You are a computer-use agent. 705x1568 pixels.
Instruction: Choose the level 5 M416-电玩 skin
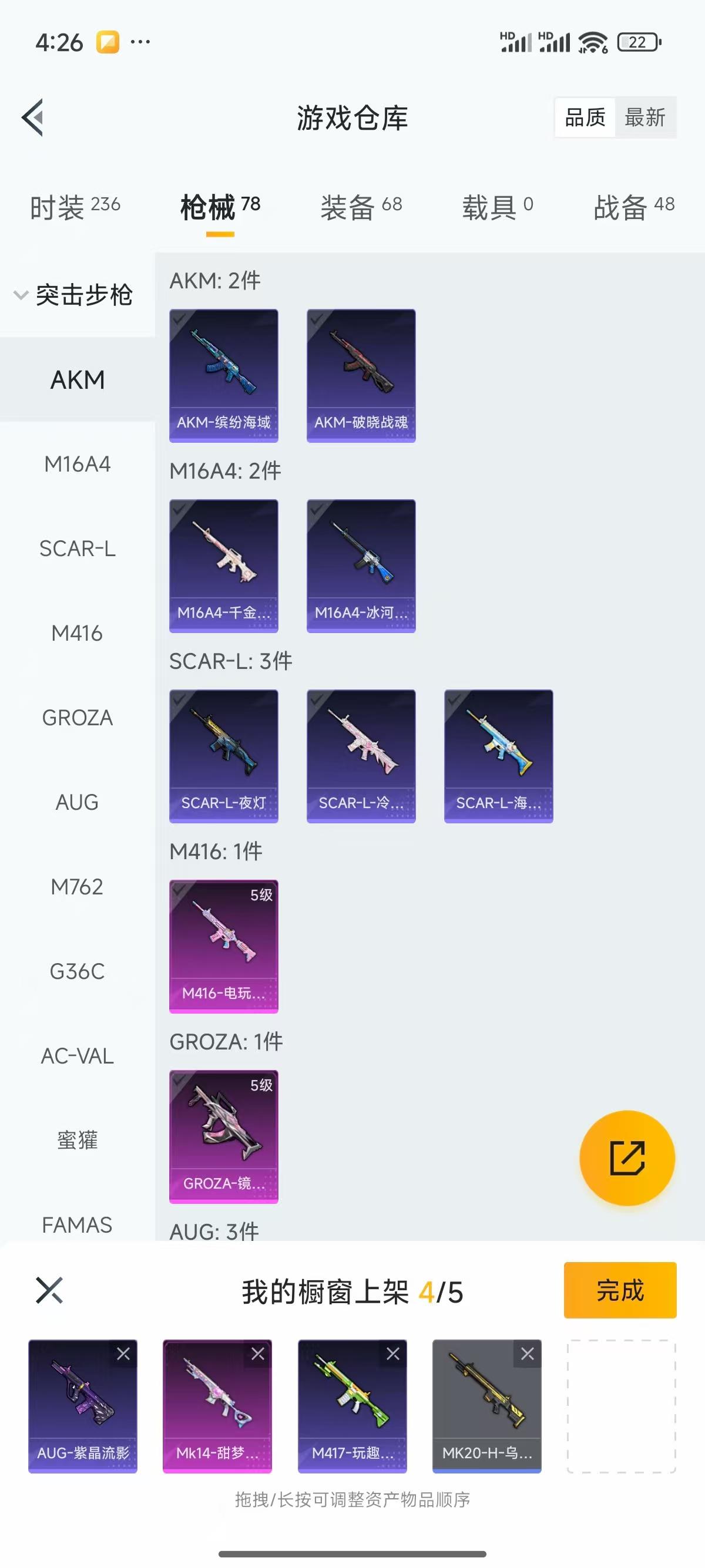(223, 945)
